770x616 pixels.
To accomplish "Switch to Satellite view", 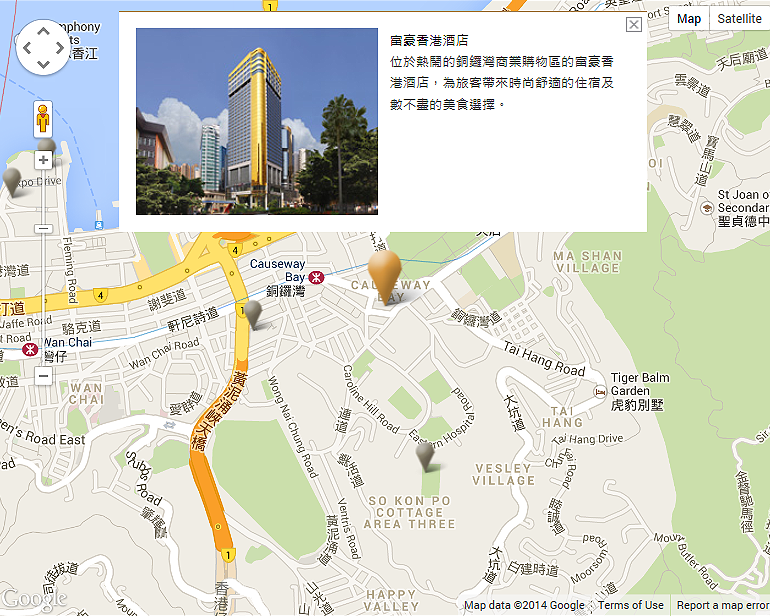I will tap(739, 19).
